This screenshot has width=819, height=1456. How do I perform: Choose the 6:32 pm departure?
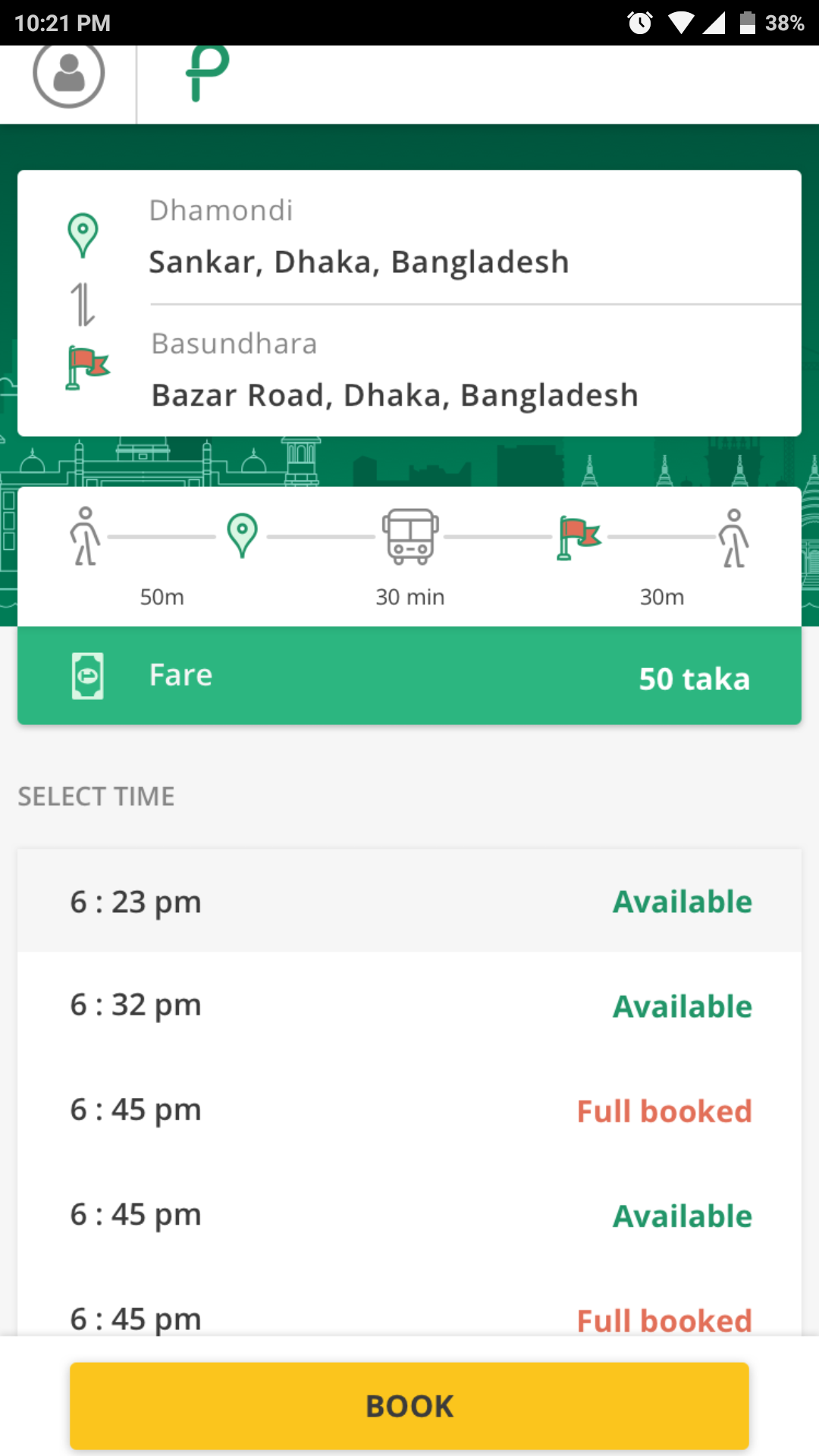point(409,1006)
